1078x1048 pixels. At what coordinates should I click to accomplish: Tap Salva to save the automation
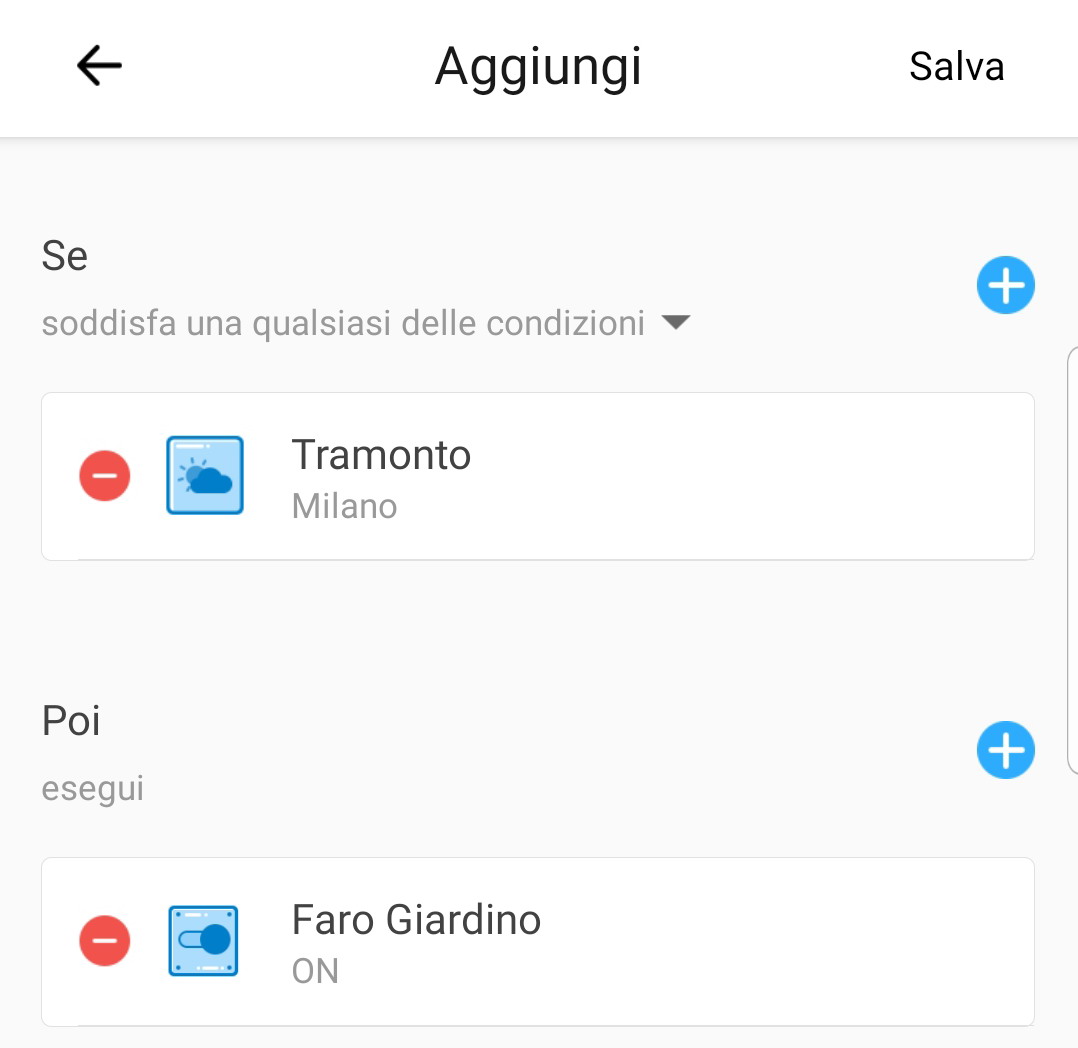956,67
